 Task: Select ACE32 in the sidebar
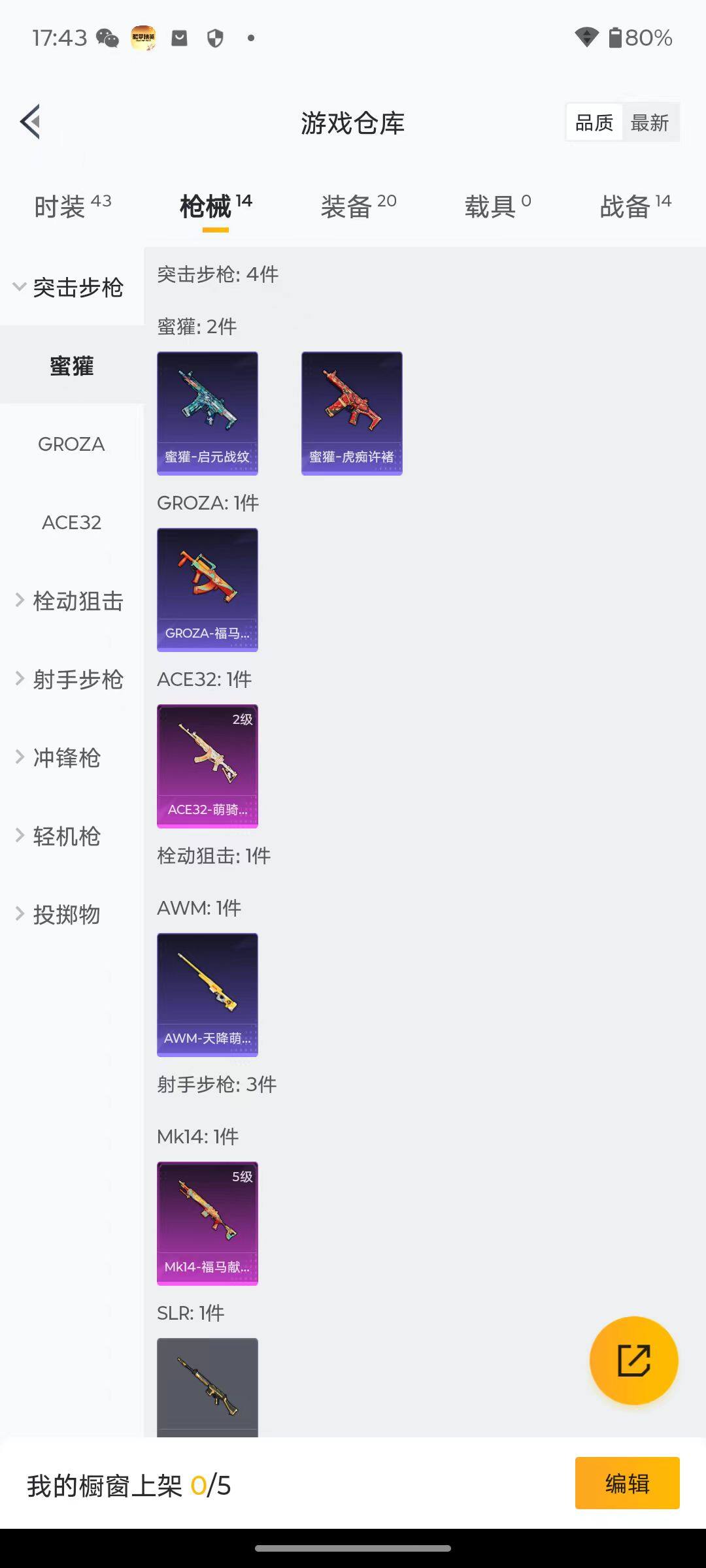point(71,522)
